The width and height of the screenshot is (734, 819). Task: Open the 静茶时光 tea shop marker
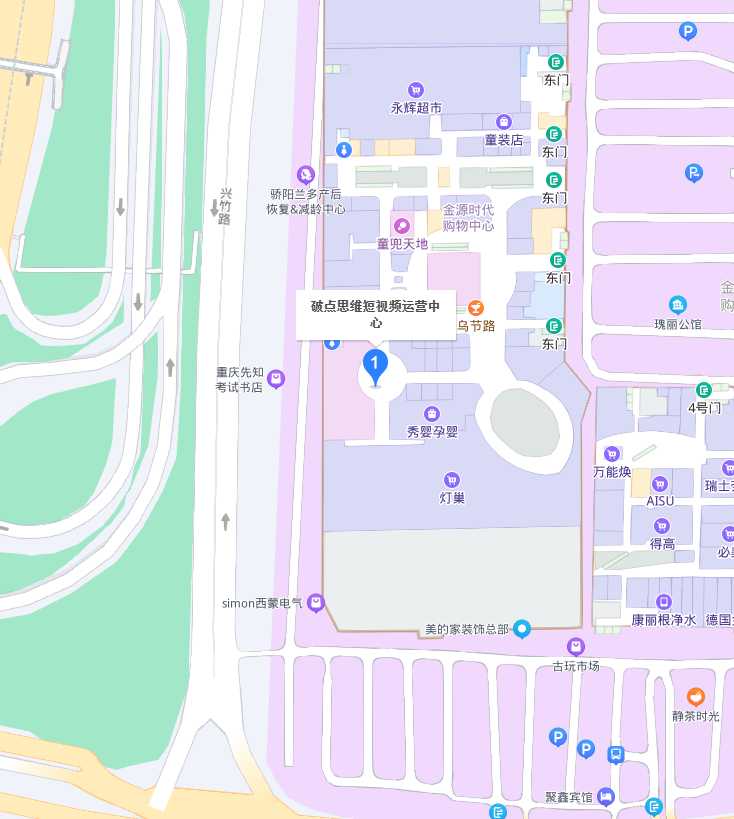pyautogui.click(x=695, y=697)
